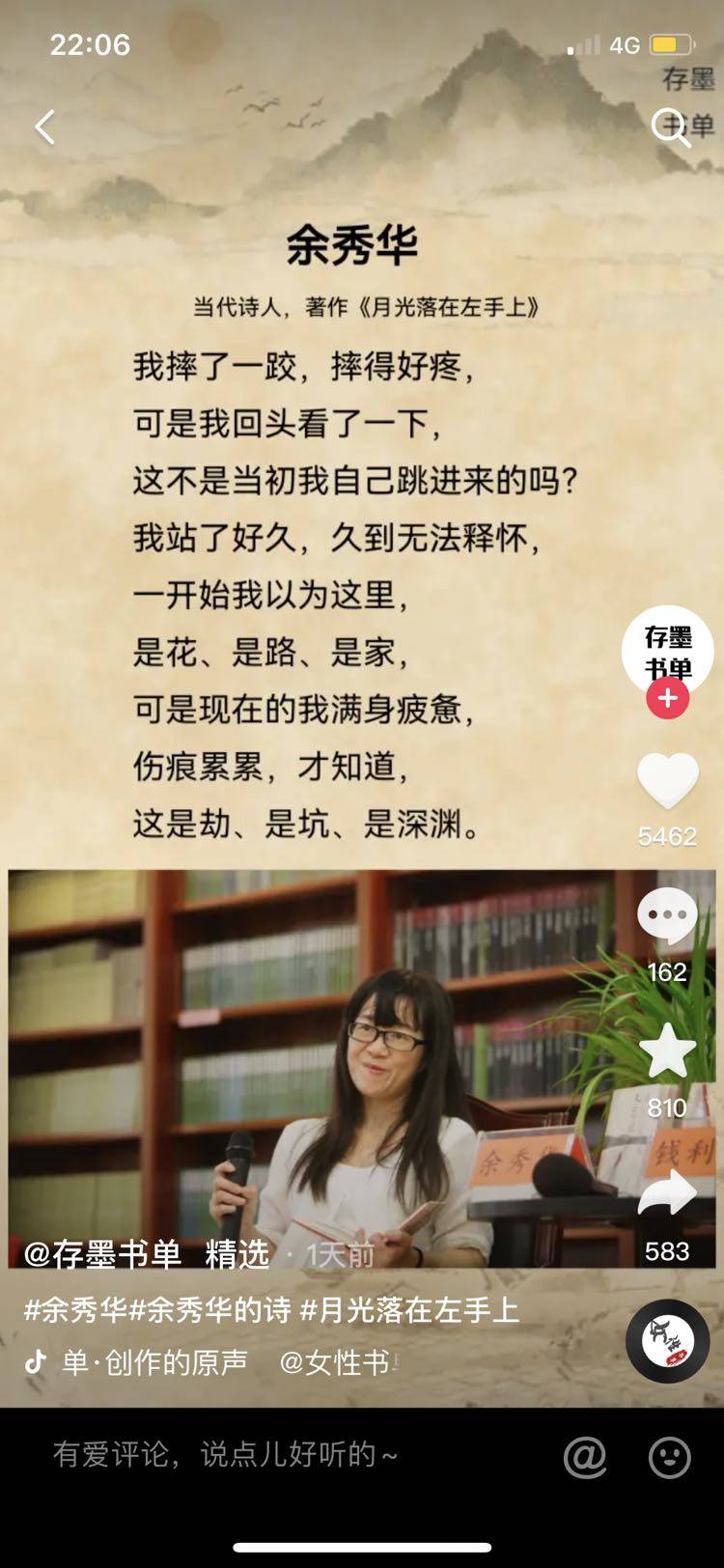
Task: Open the 创作的原声 sound link
Action: (x=154, y=1361)
